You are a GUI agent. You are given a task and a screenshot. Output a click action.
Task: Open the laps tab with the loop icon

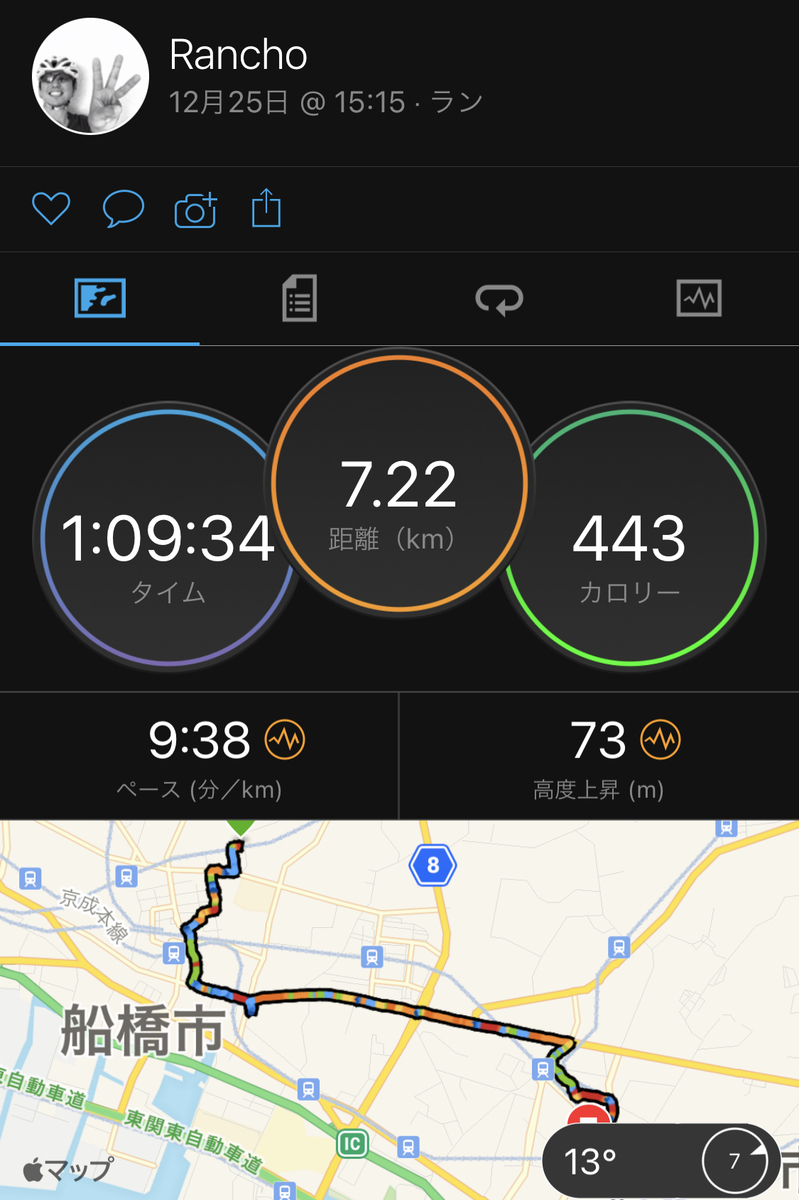(499, 297)
